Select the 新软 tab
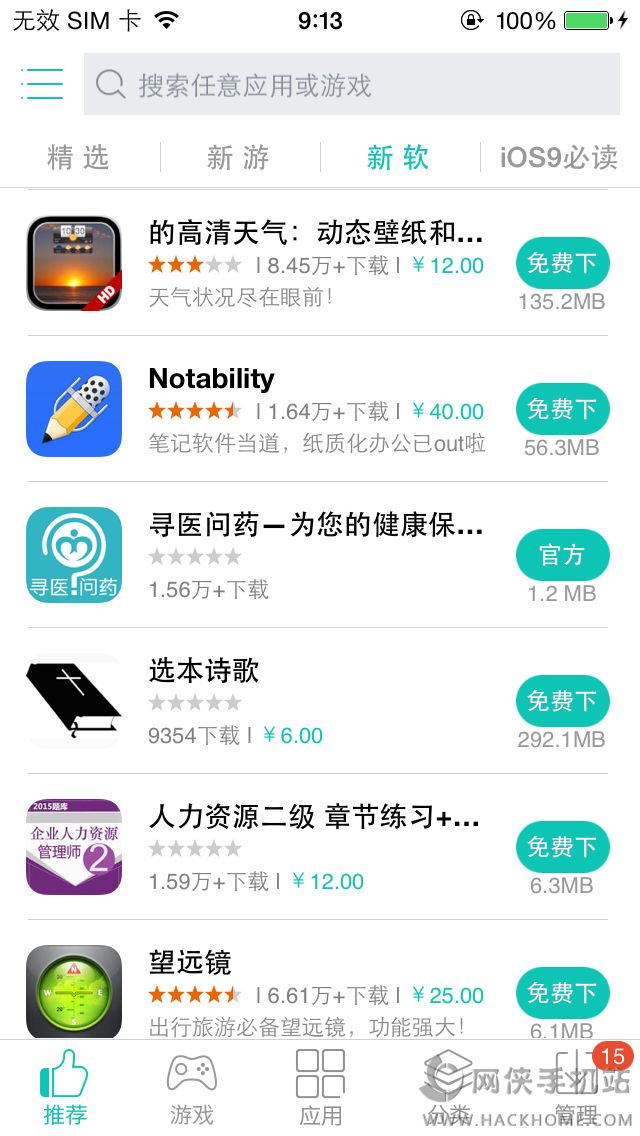The height and width of the screenshot is (1136, 640). [398, 157]
